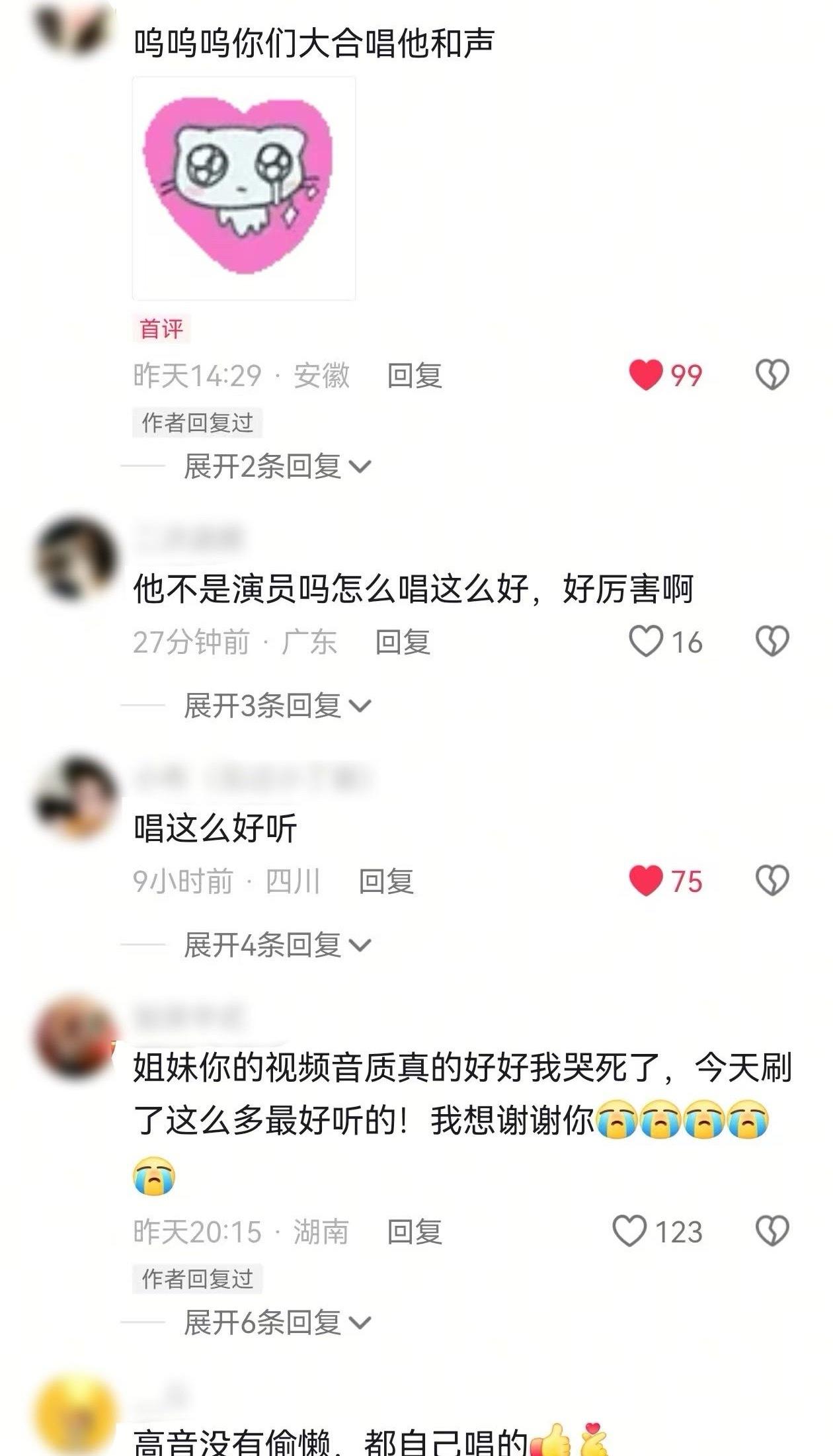
Task: Reply to the 昨天14:29 安徽 comment
Action: (415, 376)
